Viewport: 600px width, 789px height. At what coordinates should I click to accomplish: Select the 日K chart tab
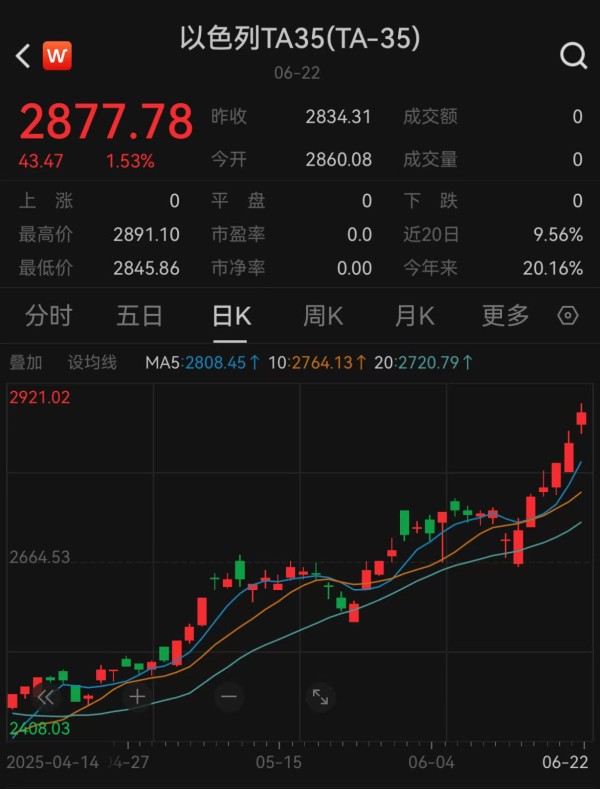[x=231, y=316]
